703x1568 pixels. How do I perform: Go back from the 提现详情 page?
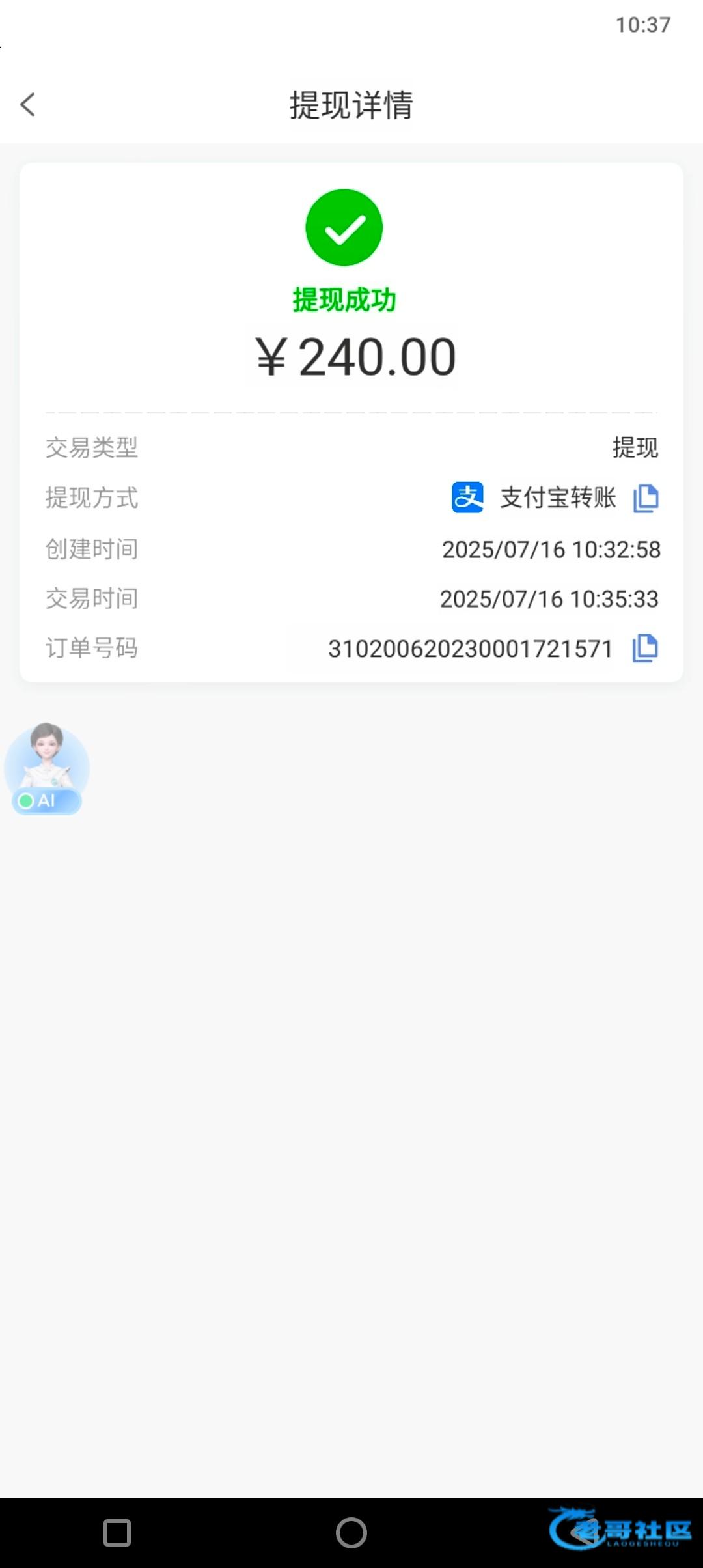28,104
